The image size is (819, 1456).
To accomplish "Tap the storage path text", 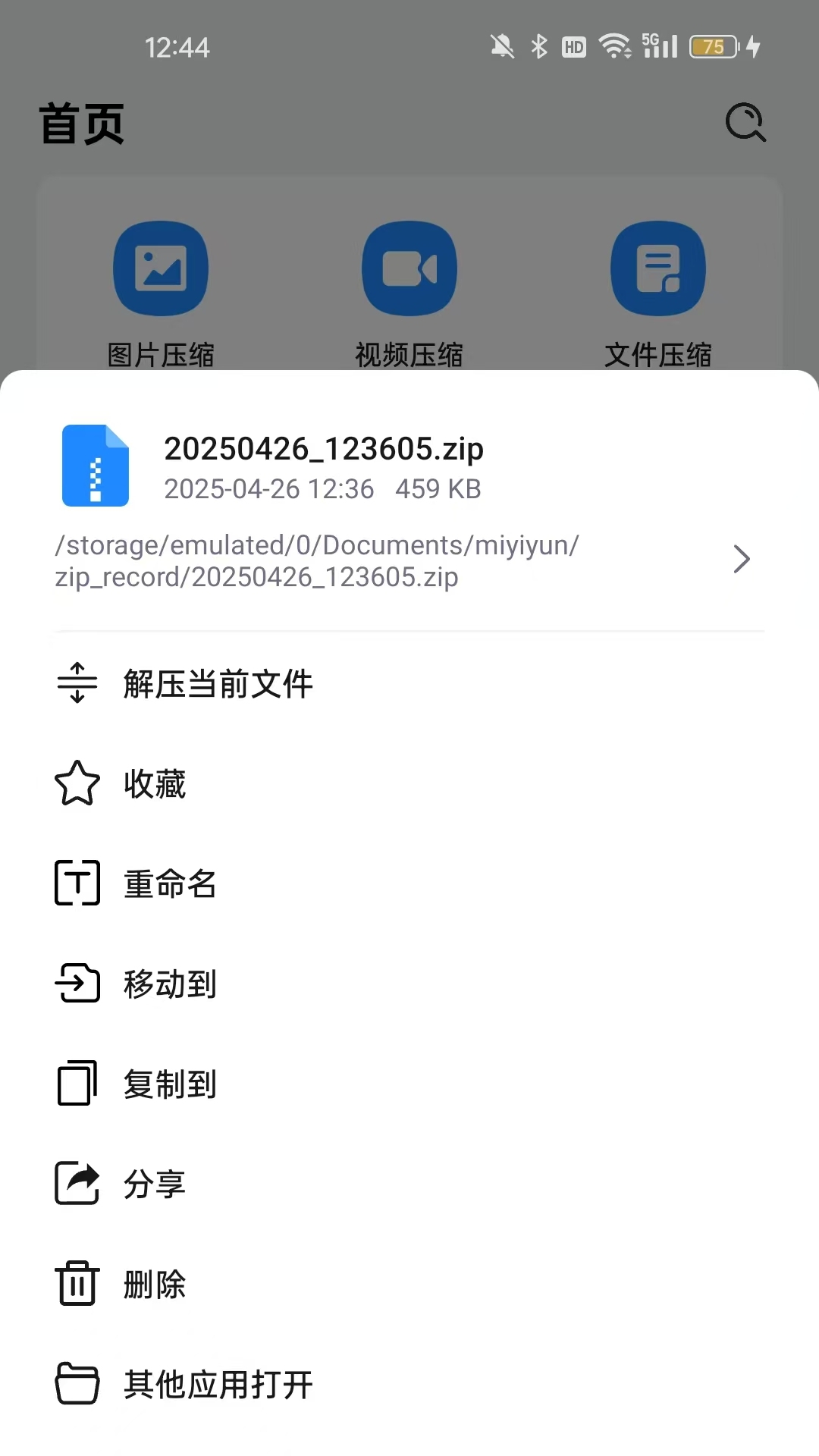I will (x=317, y=560).
